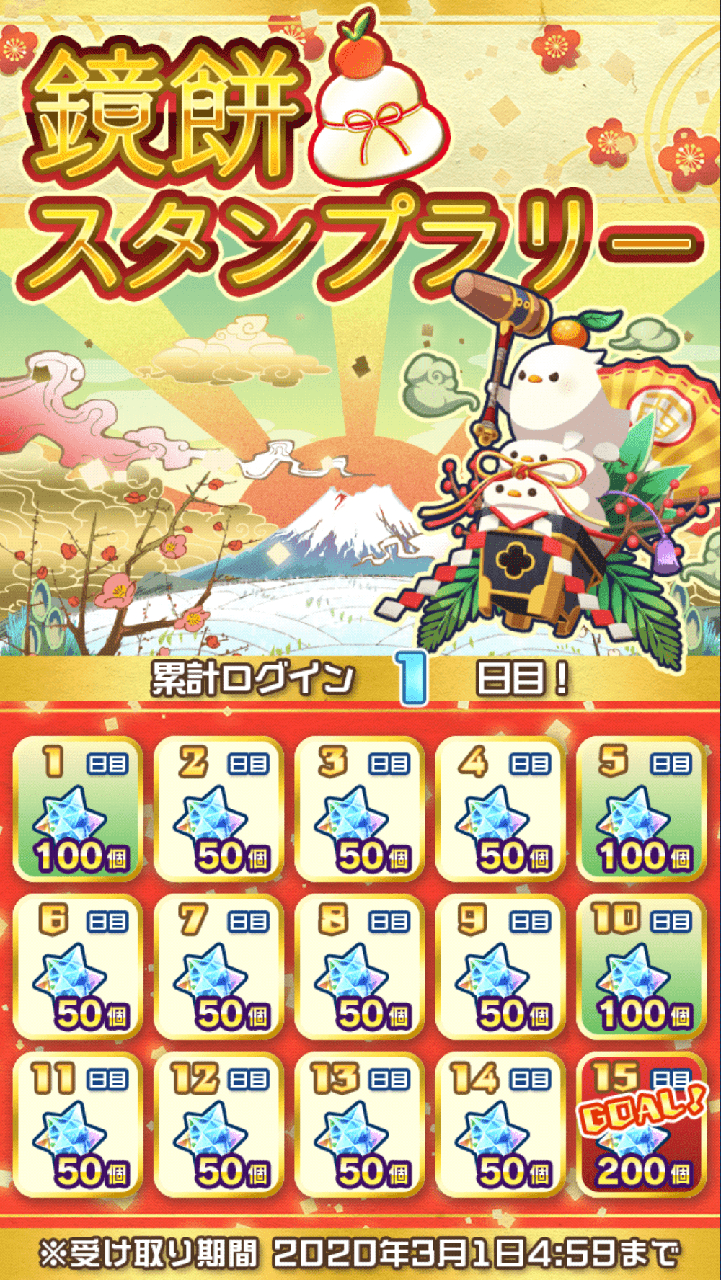Open the day 6 reward tile
721x1280 pixels.
tap(78, 966)
